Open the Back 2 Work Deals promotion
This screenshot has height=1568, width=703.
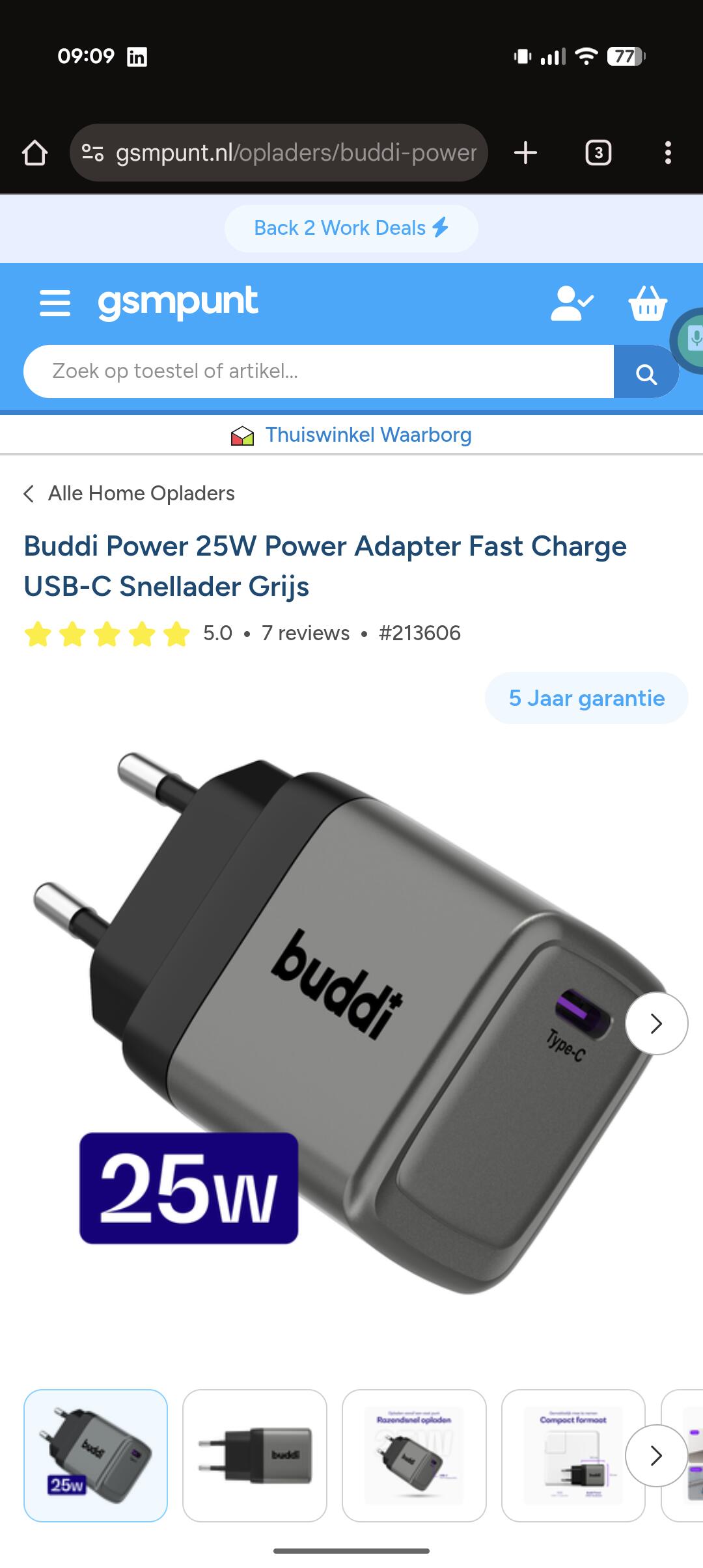351,228
